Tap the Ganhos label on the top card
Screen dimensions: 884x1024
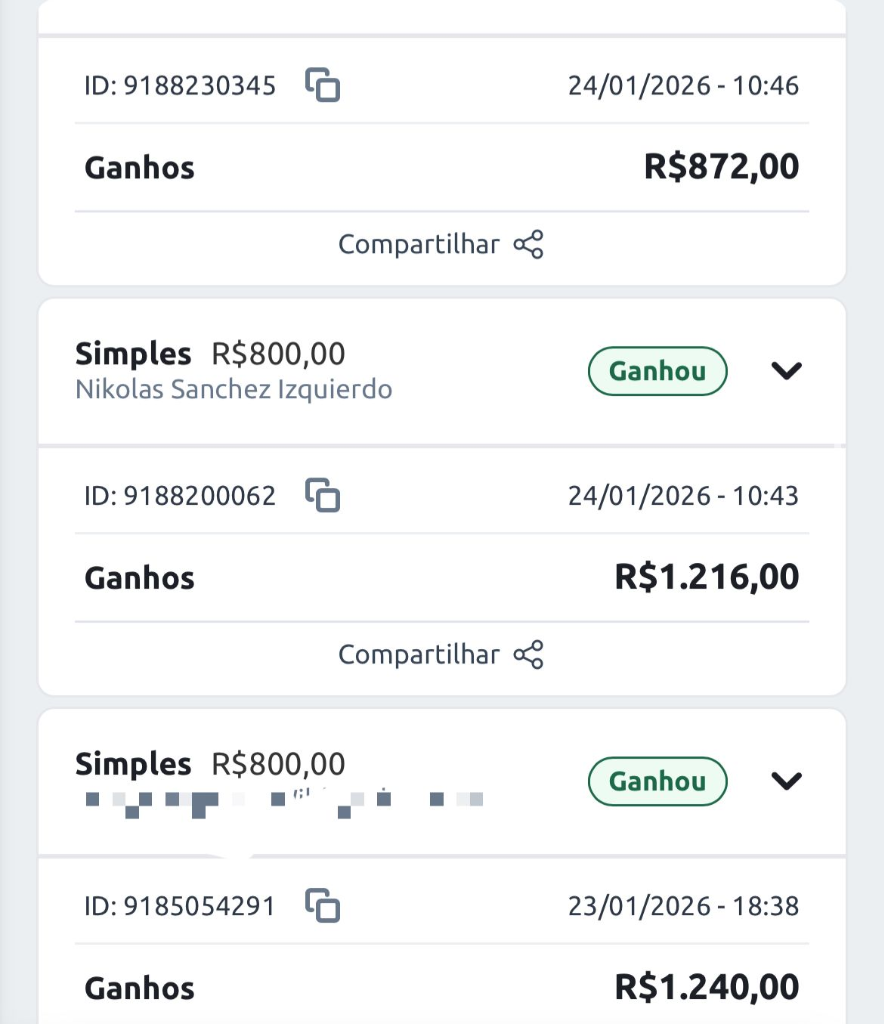138,167
